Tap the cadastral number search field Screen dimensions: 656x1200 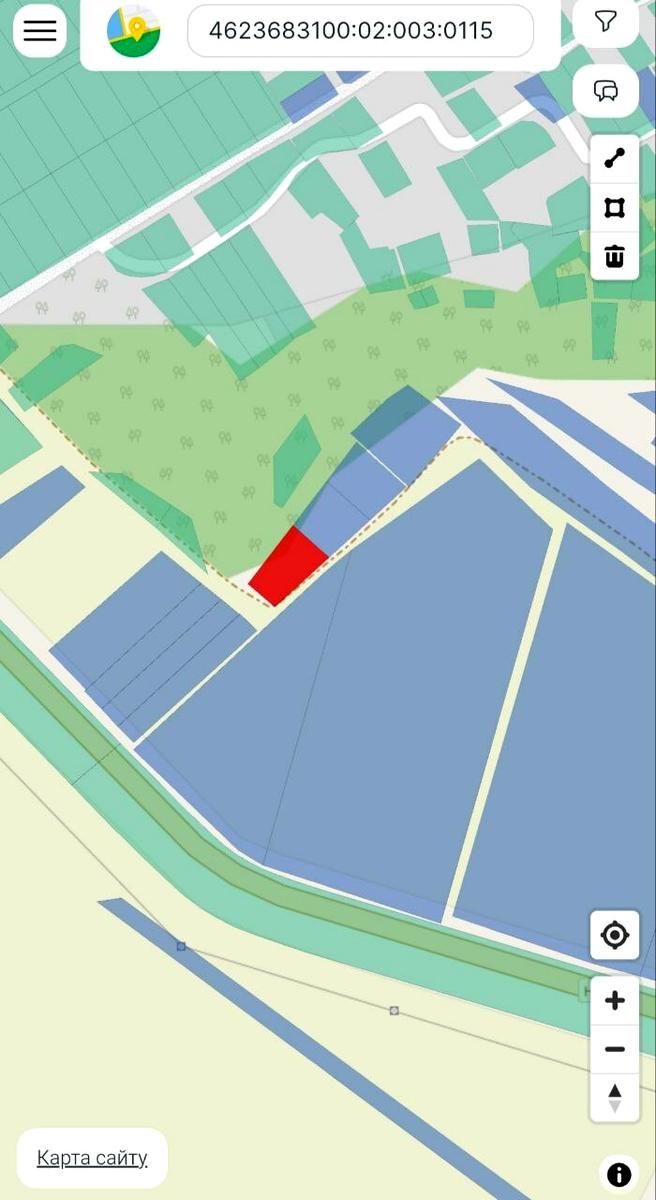click(x=360, y=31)
